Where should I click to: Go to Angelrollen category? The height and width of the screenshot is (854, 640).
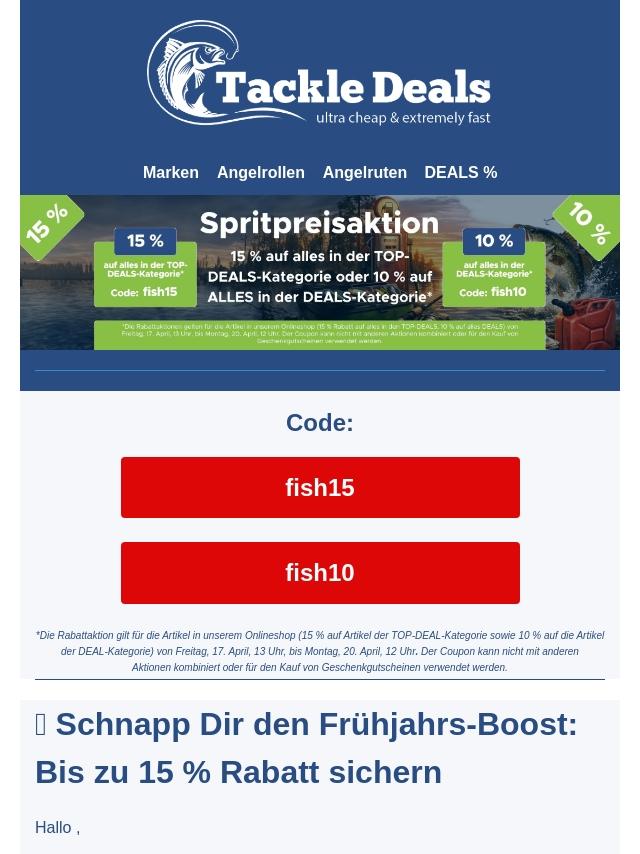(260, 172)
